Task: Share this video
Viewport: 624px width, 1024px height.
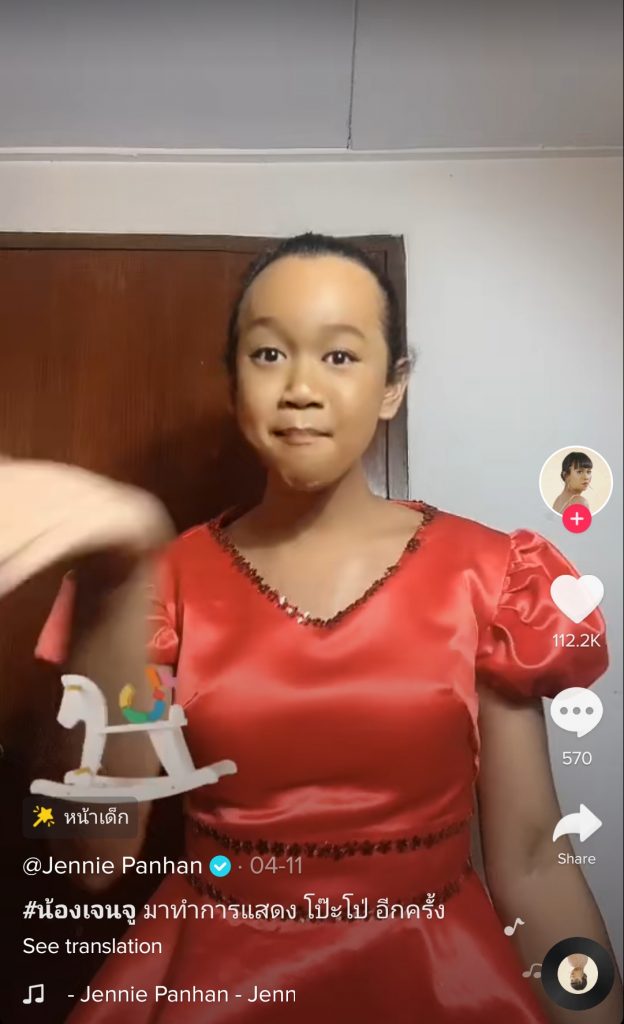Action: pos(577,825)
